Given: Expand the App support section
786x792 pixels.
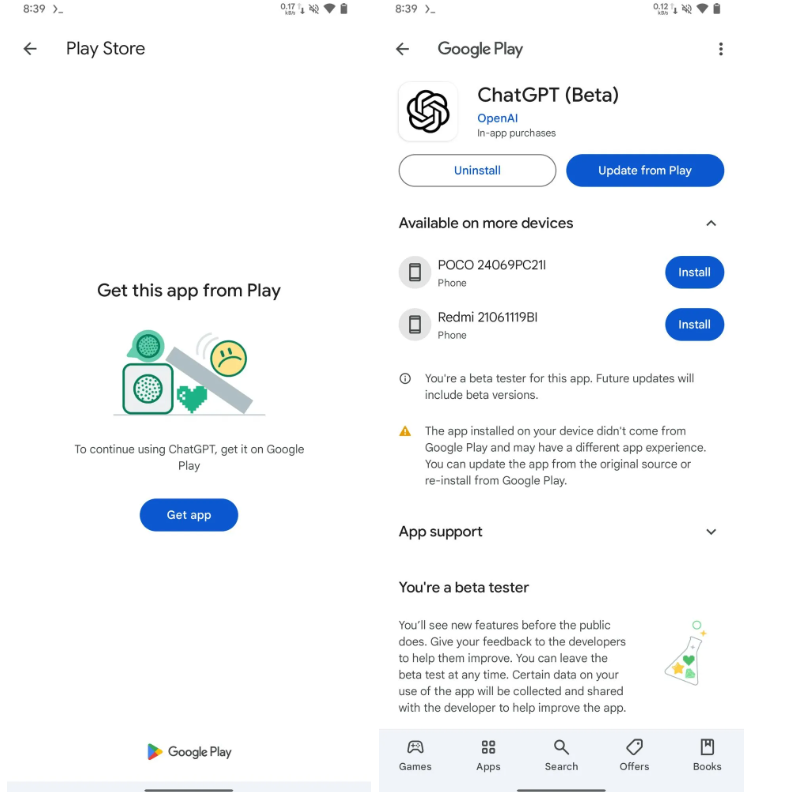Looking at the screenshot, I should (711, 532).
